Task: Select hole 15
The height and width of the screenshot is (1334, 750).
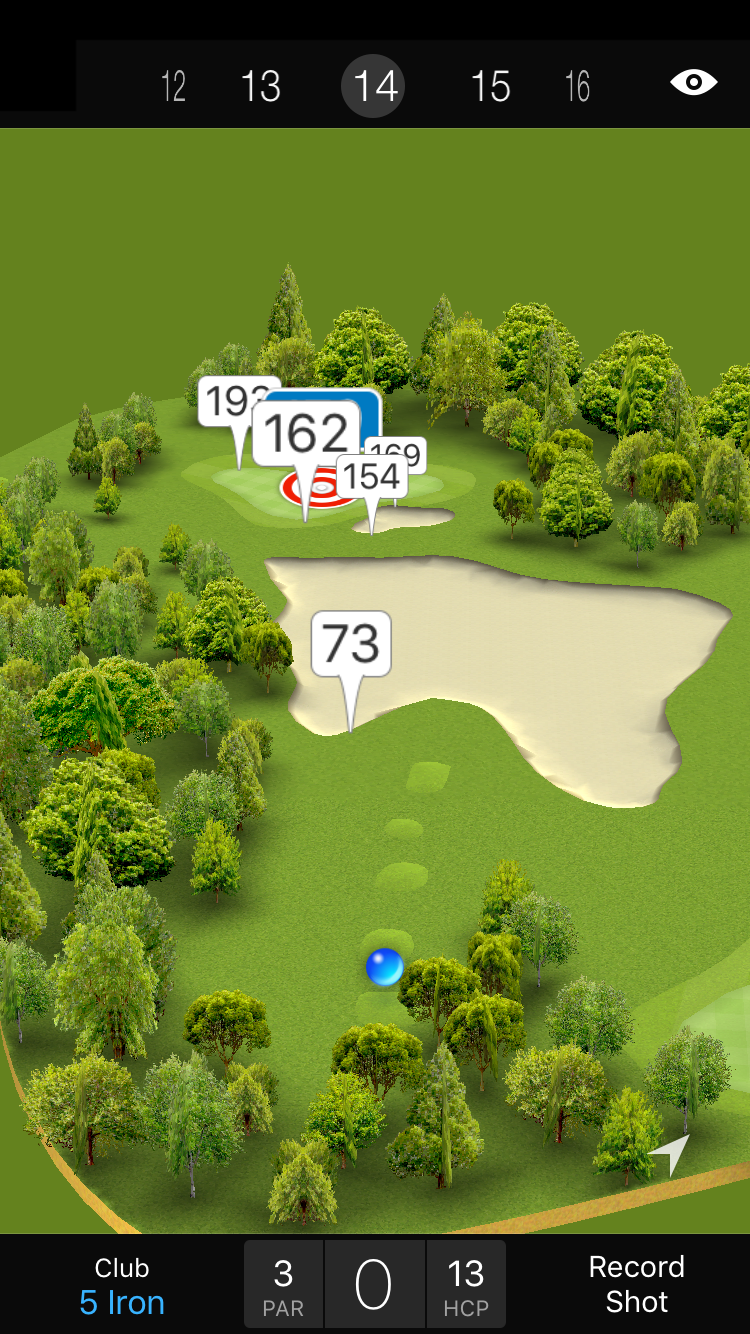Action: tap(490, 87)
